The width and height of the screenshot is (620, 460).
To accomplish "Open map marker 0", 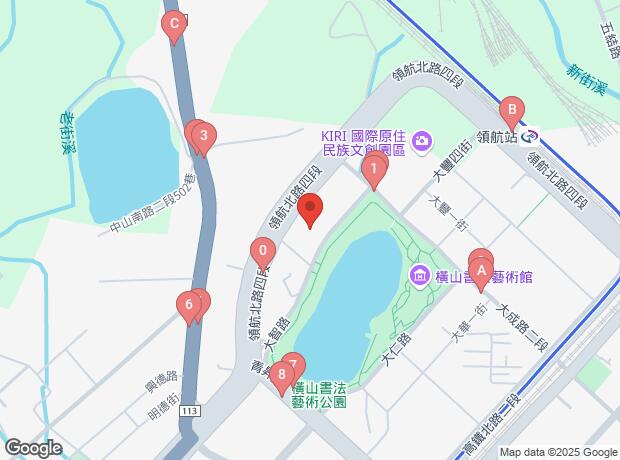I will point(262,252).
